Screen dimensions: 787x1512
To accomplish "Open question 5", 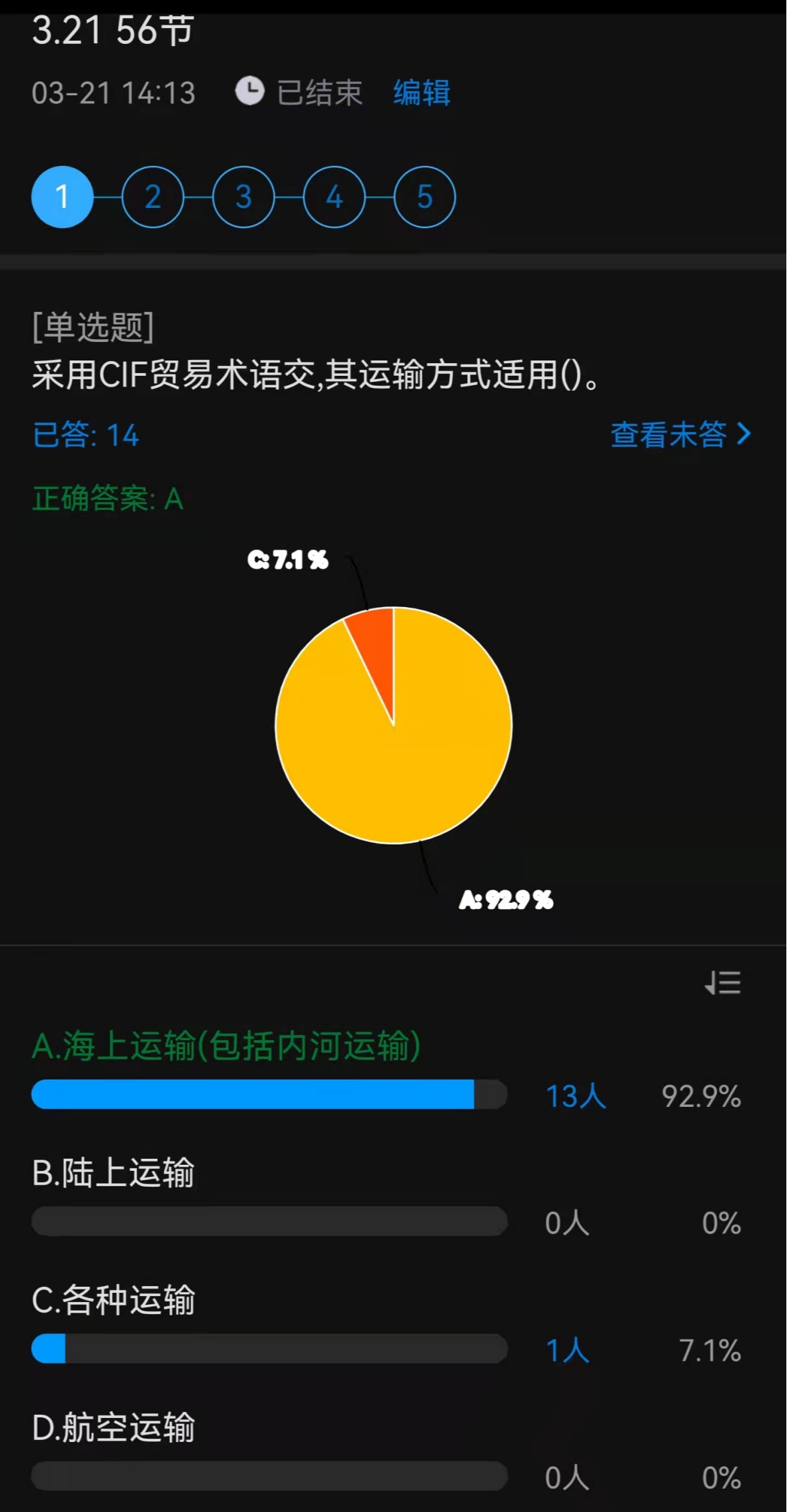I will click(x=424, y=197).
